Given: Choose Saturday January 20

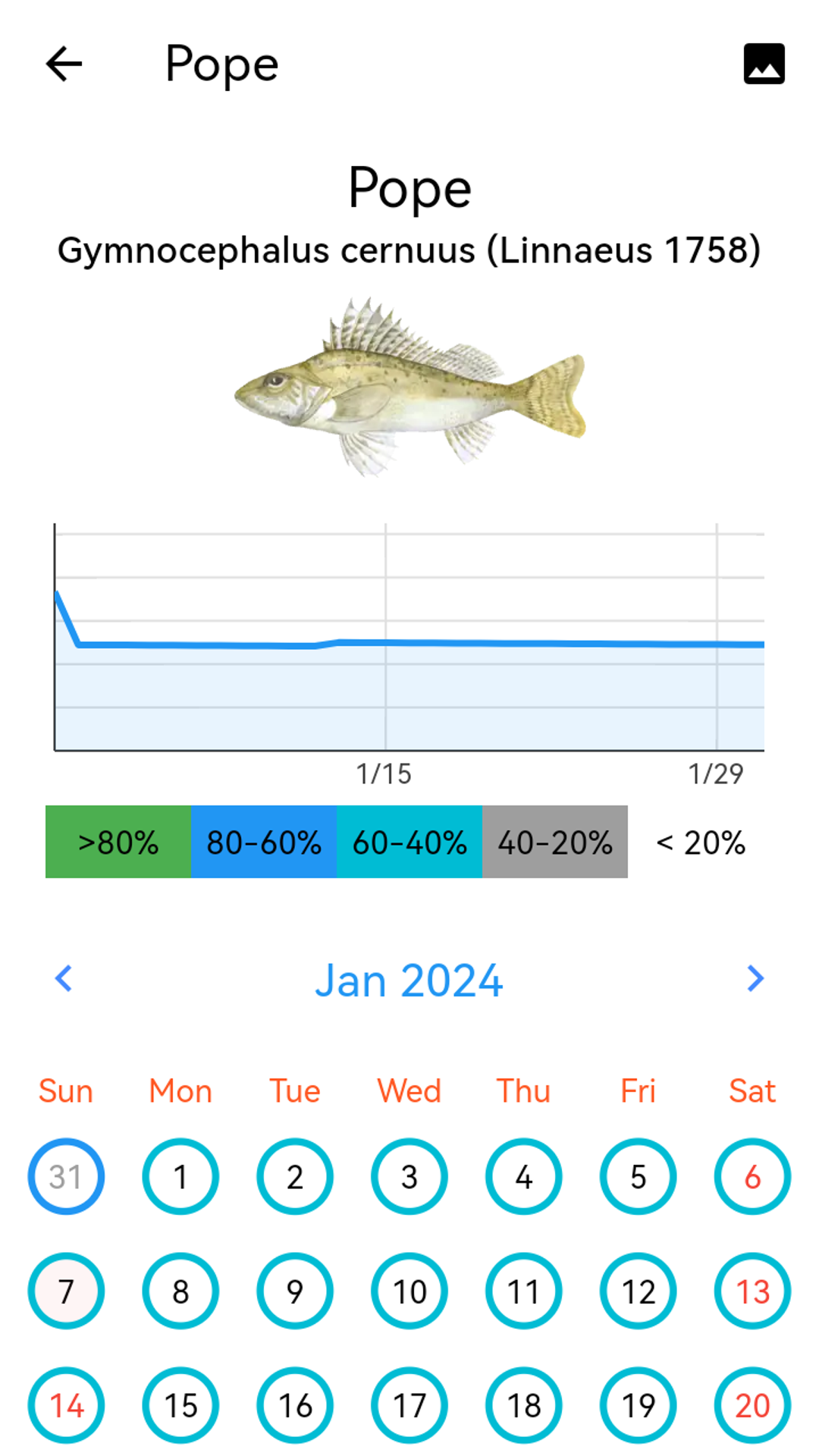Looking at the screenshot, I should tap(752, 1405).
